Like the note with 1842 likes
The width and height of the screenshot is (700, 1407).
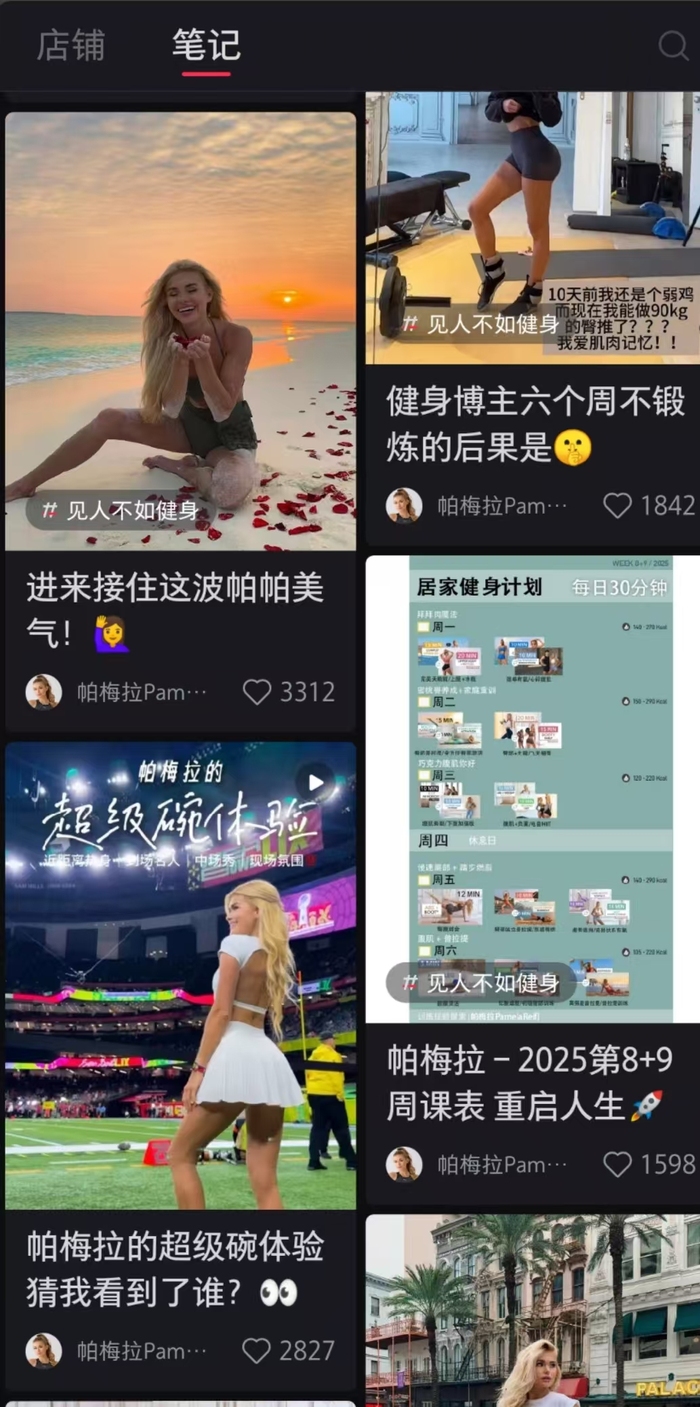618,505
